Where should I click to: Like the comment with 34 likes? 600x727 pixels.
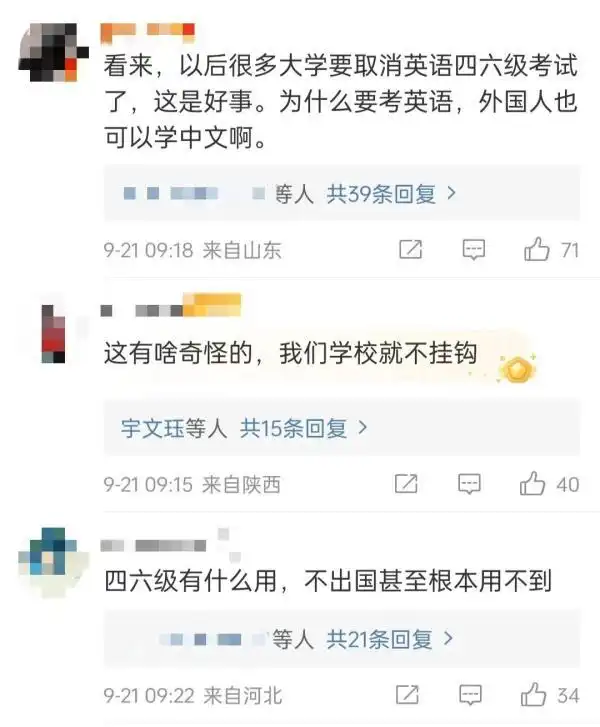coord(534,694)
